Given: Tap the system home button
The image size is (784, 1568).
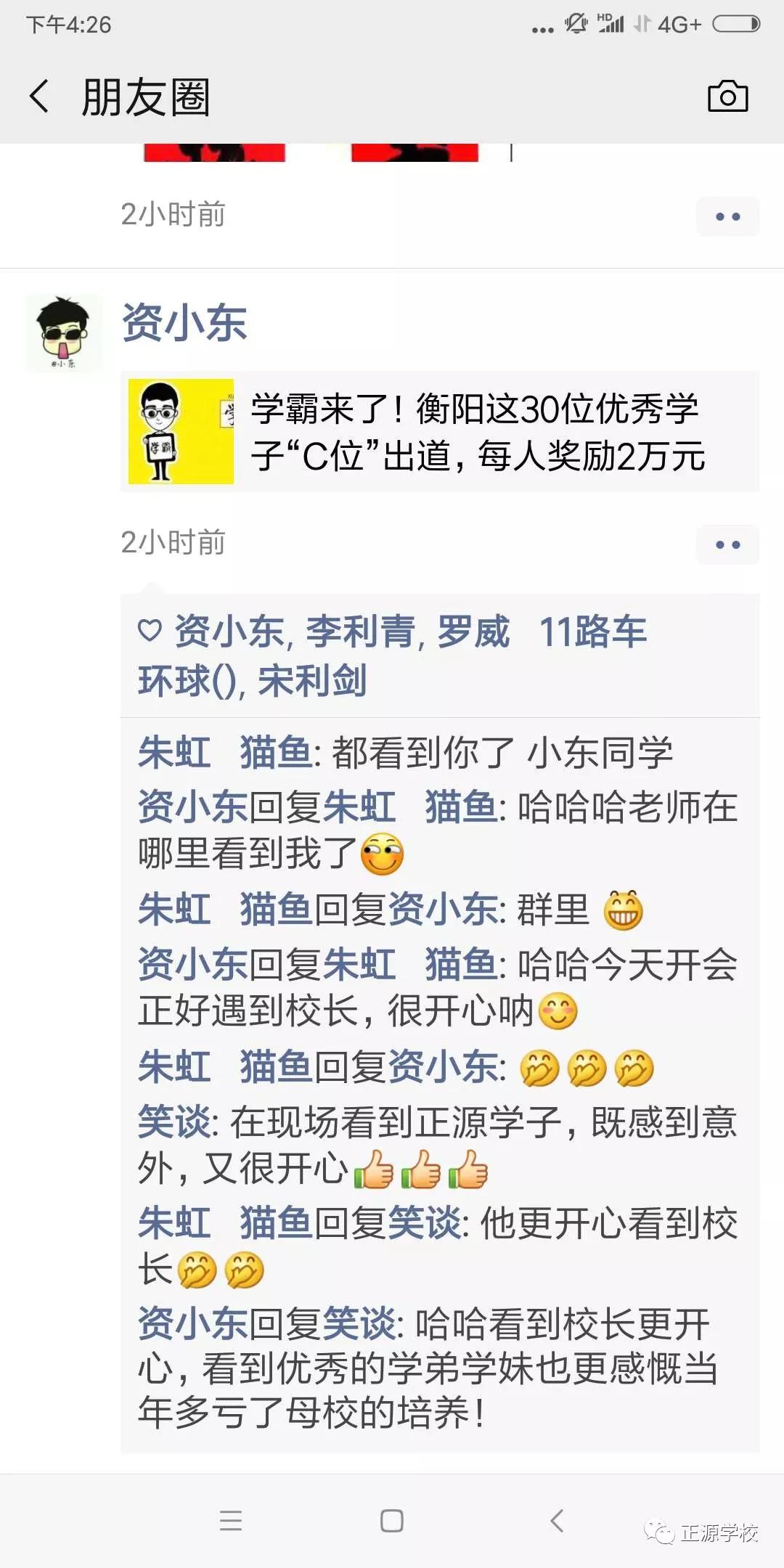Looking at the screenshot, I should click(x=392, y=1521).
